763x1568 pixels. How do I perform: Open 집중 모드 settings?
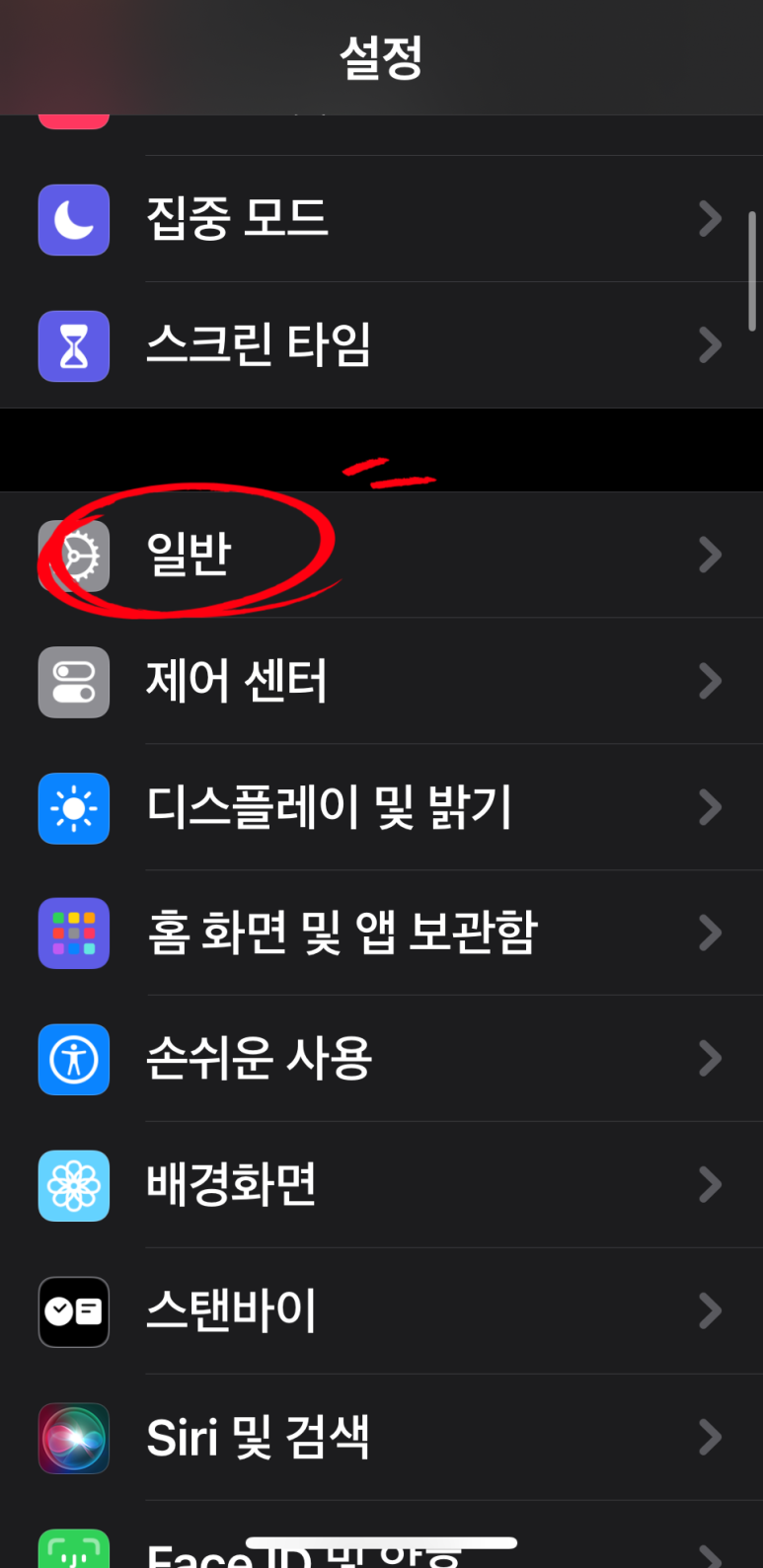click(381, 219)
